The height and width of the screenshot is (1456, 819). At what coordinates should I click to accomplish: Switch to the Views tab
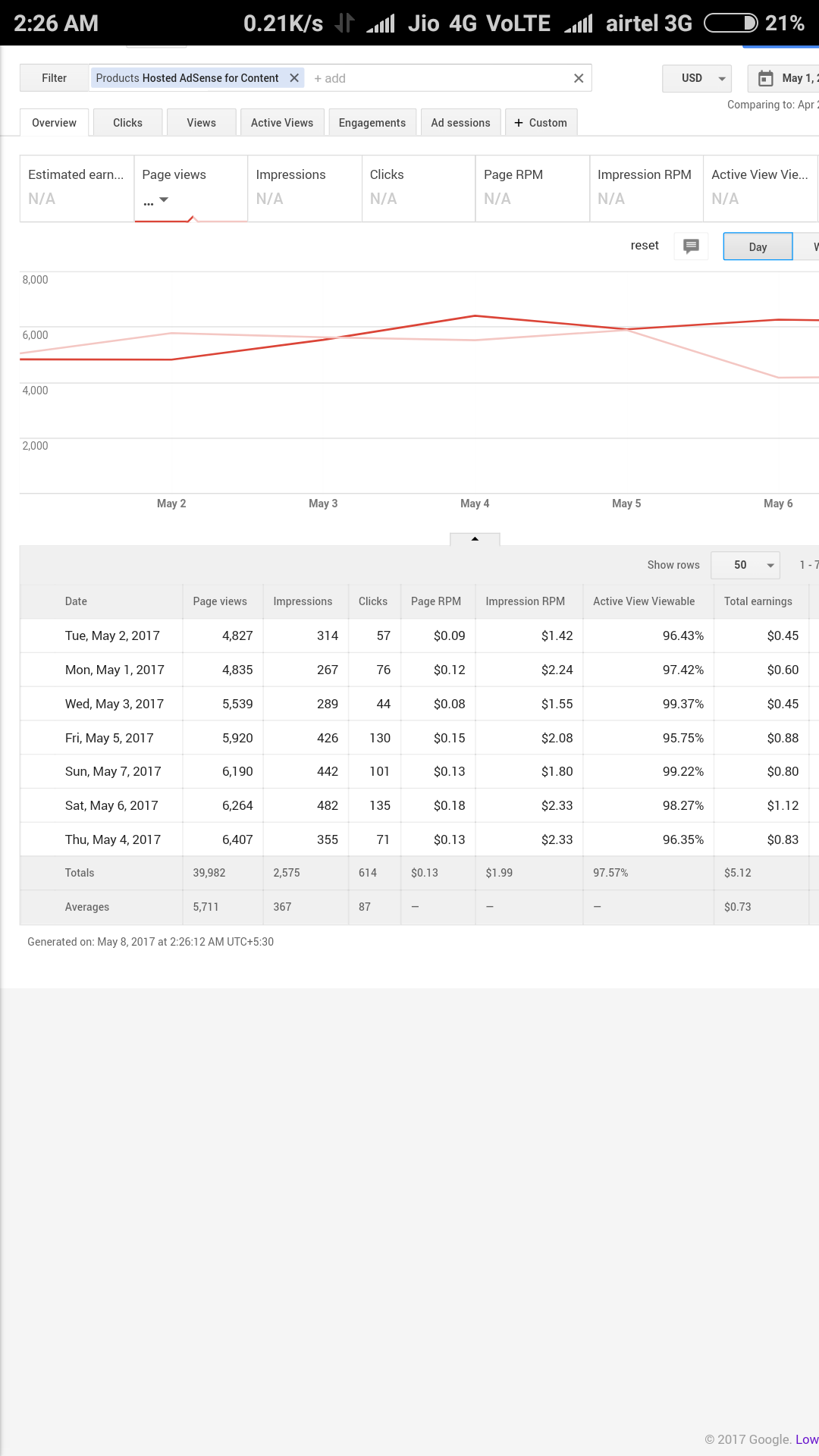click(x=201, y=123)
